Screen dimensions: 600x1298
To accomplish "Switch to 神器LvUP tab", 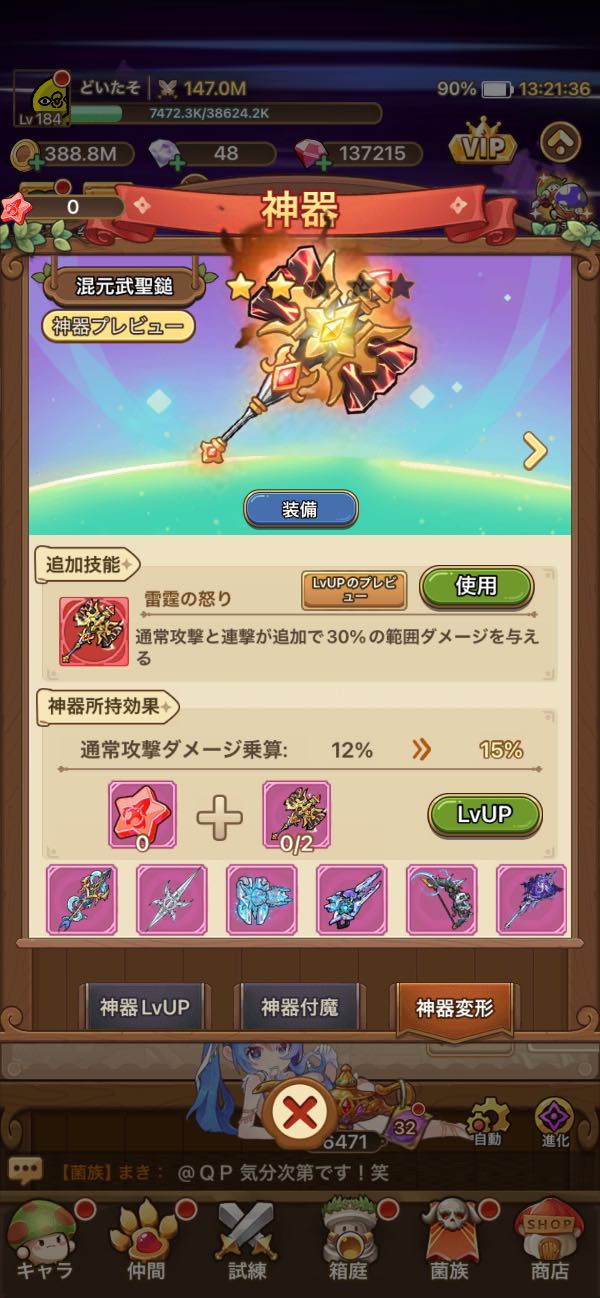I will [x=144, y=1008].
